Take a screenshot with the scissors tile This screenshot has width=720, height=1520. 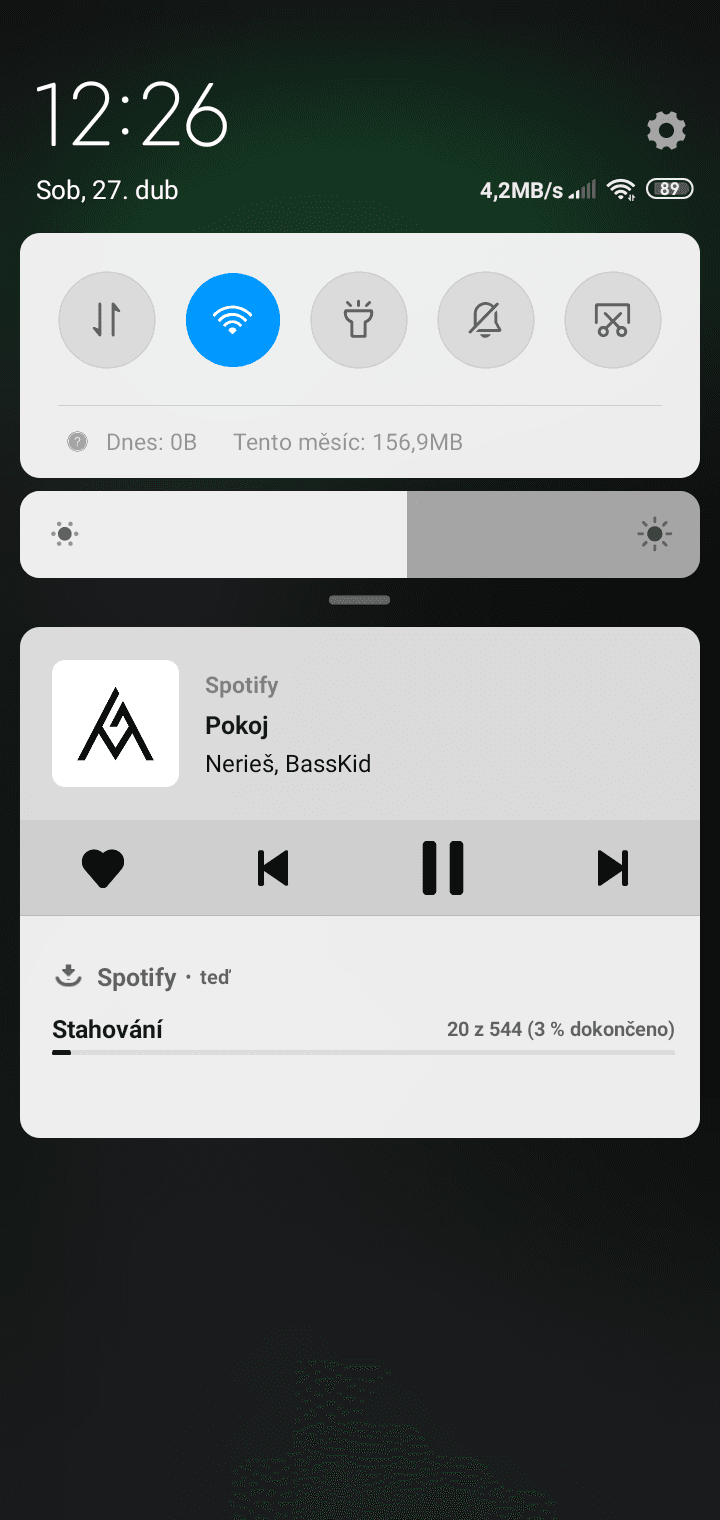point(612,320)
